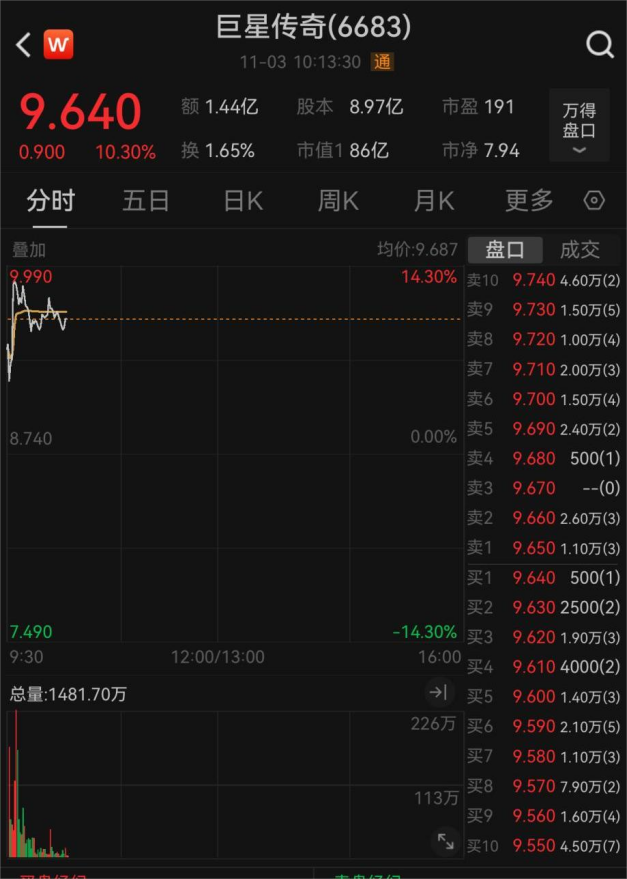Open the stock search
The image size is (627, 879).
(x=599, y=45)
